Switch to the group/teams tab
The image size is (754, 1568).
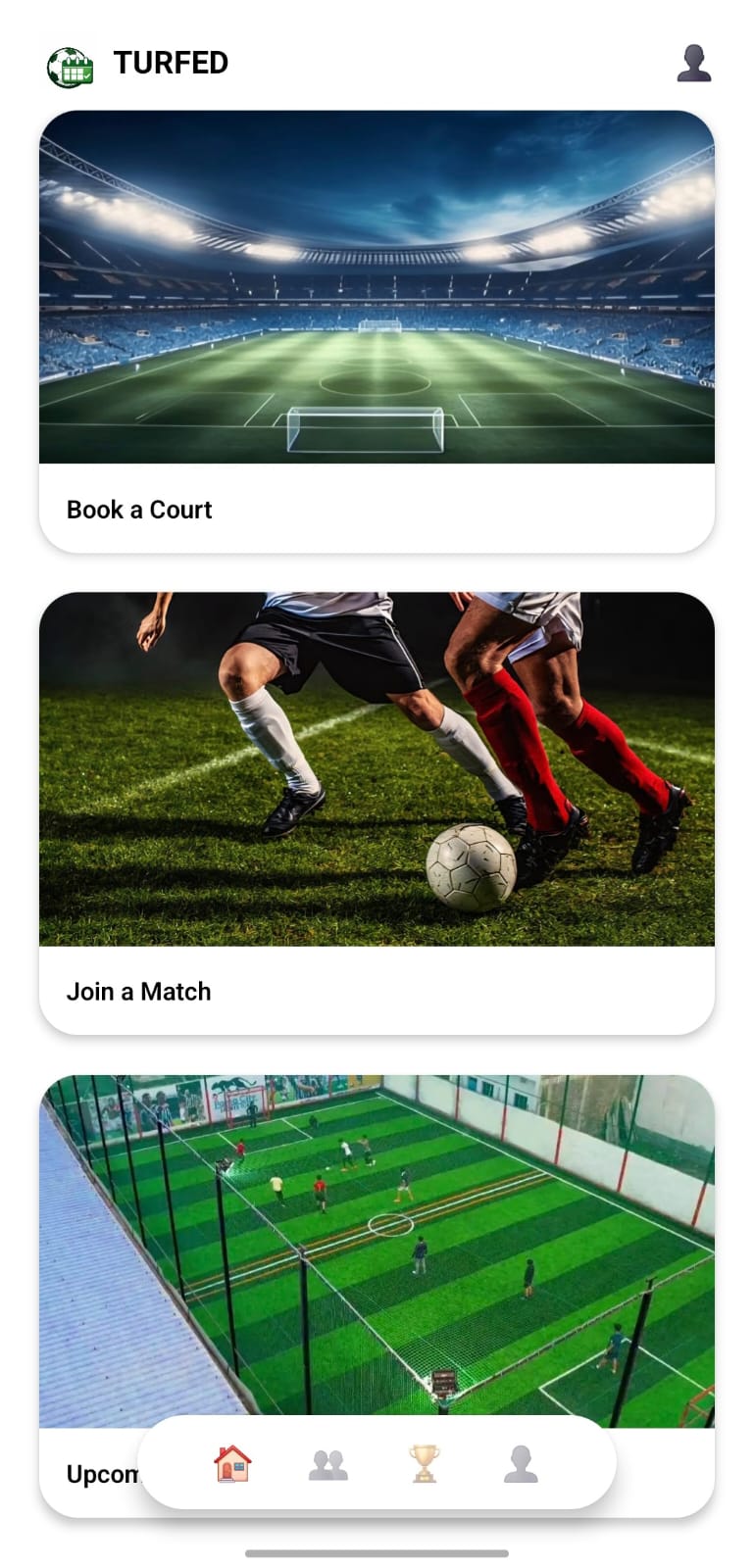(328, 1464)
